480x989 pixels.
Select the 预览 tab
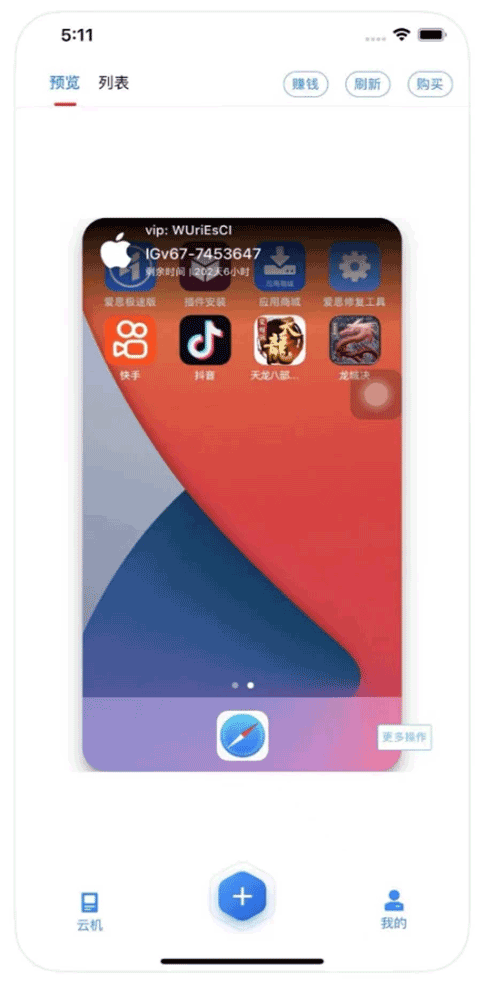click(x=65, y=83)
